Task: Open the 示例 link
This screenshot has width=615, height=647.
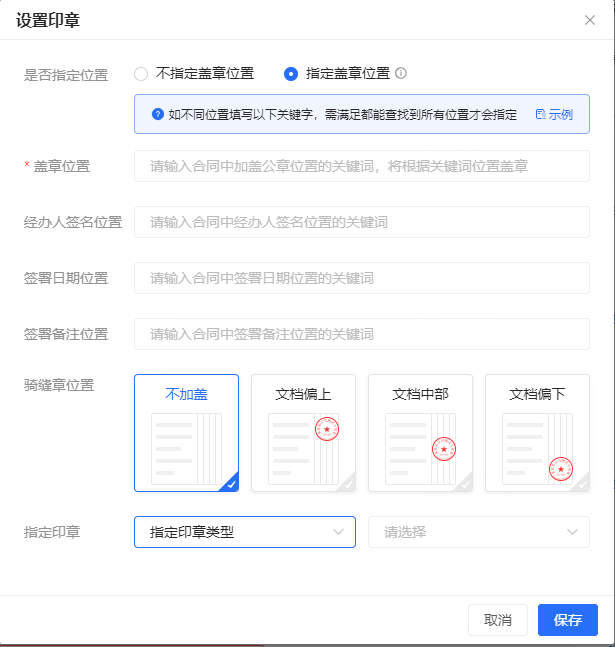Action: click(x=554, y=114)
